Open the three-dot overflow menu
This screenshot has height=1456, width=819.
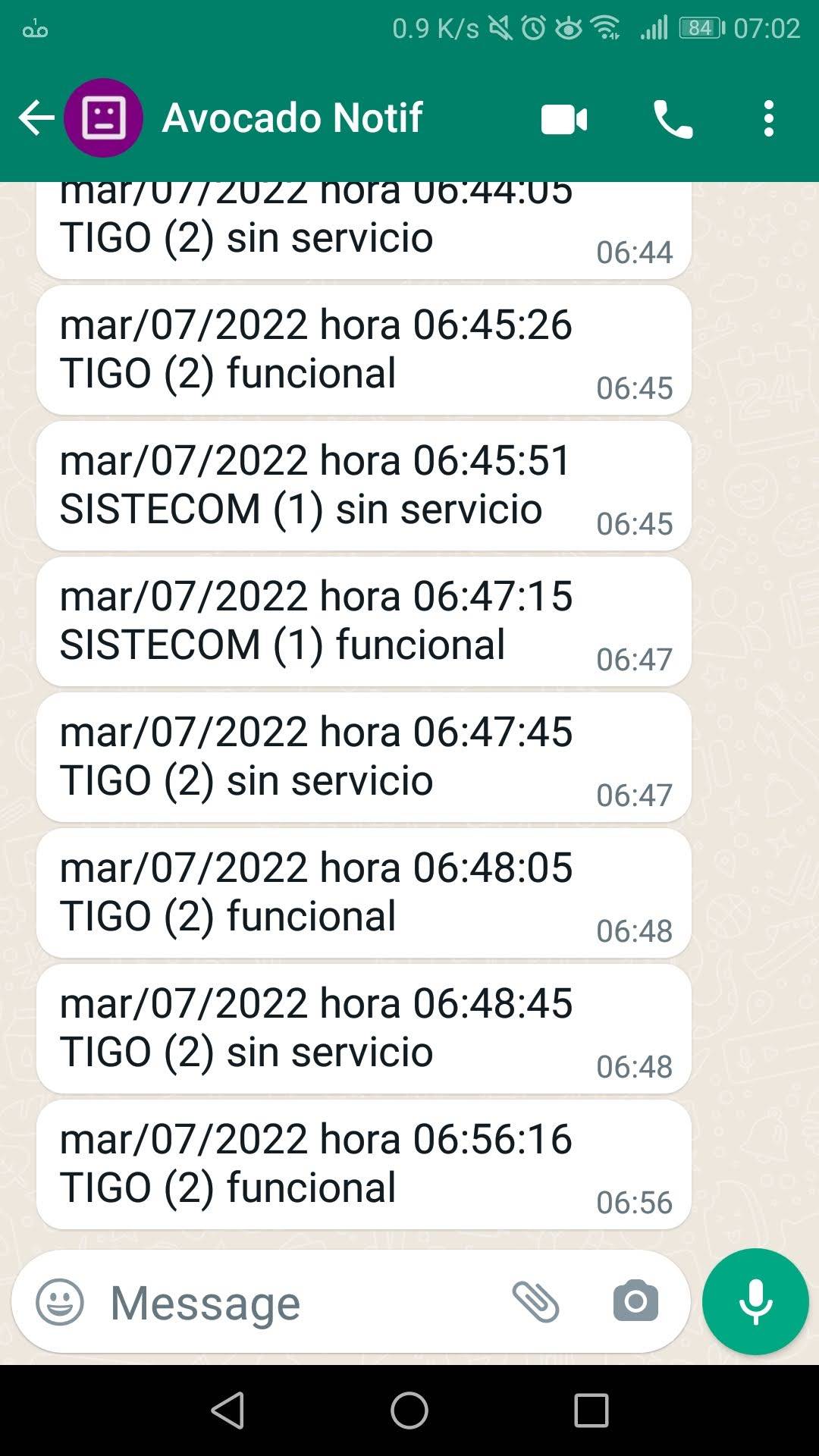(x=769, y=119)
